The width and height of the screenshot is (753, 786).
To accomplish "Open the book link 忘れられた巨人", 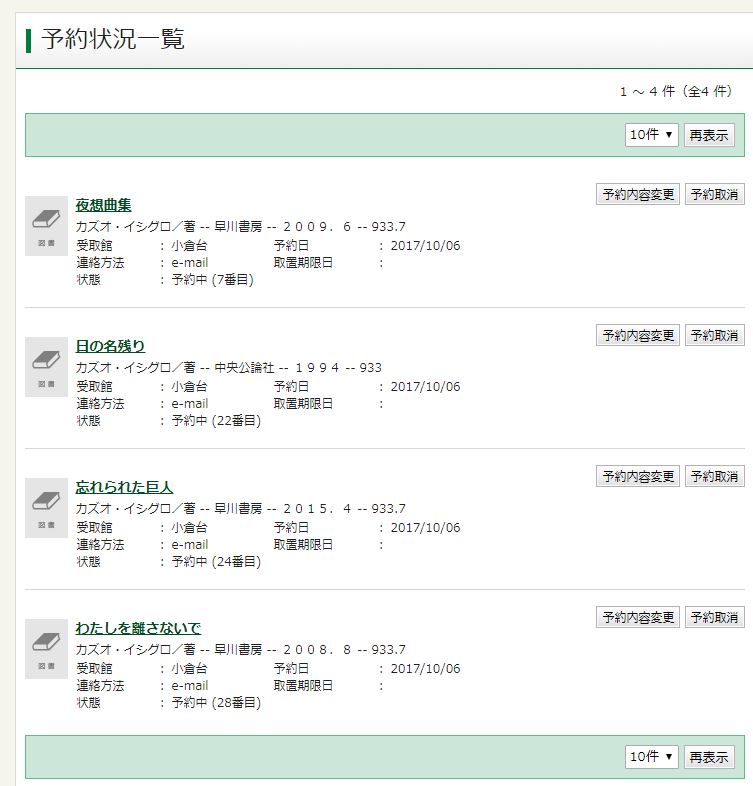I will [x=124, y=487].
